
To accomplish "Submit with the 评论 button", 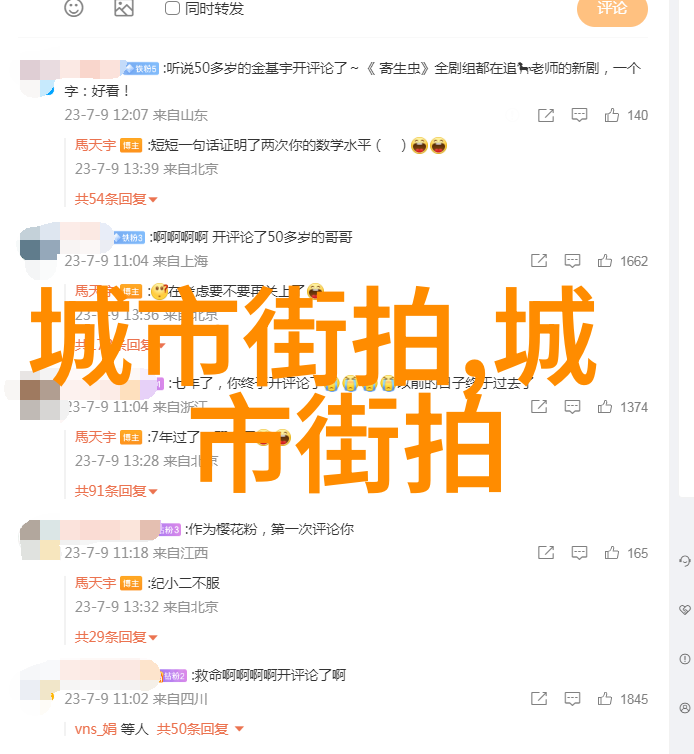I will [612, 9].
